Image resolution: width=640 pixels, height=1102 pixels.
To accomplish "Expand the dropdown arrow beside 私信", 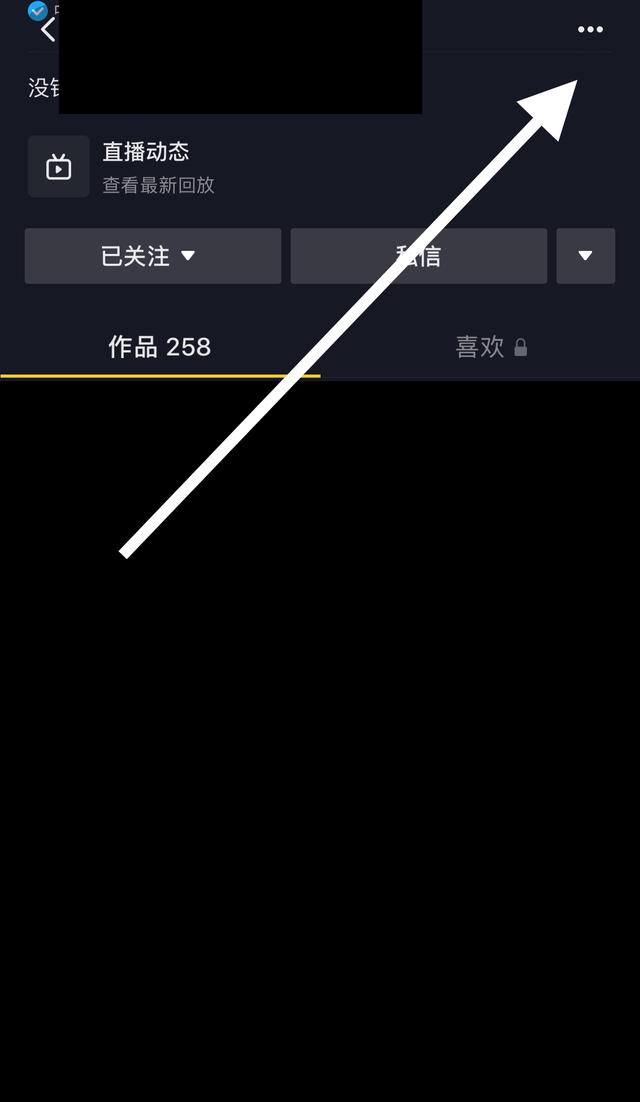I will click(585, 256).
